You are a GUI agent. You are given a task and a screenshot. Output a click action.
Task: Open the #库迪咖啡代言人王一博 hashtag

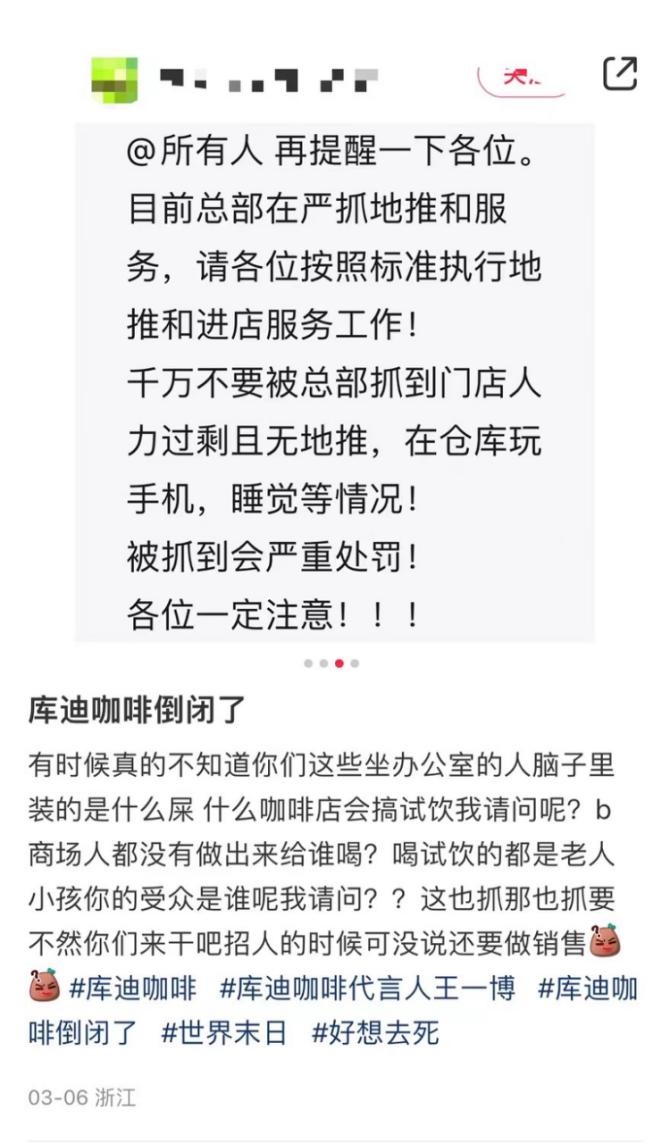(367, 988)
